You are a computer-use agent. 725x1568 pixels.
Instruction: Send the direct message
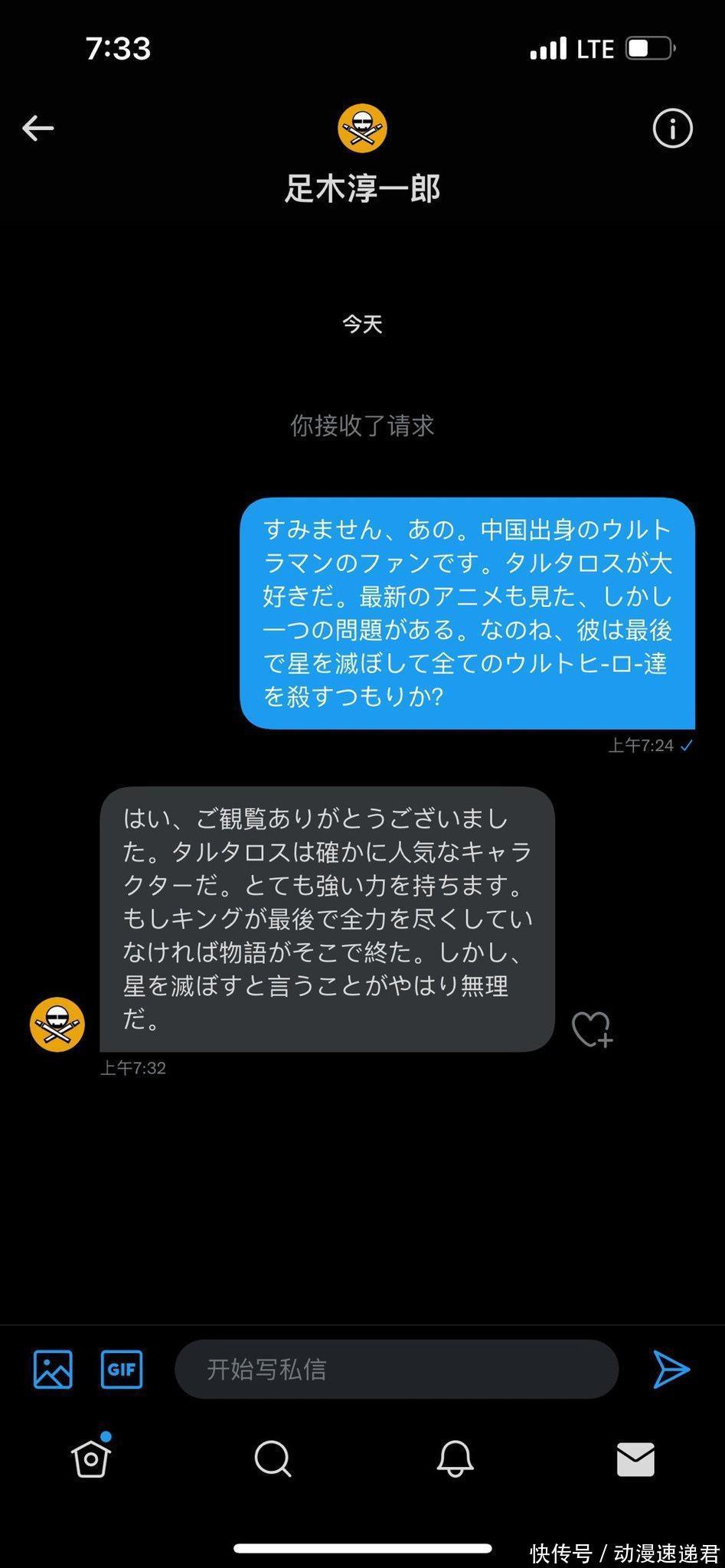tap(671, 1369)
